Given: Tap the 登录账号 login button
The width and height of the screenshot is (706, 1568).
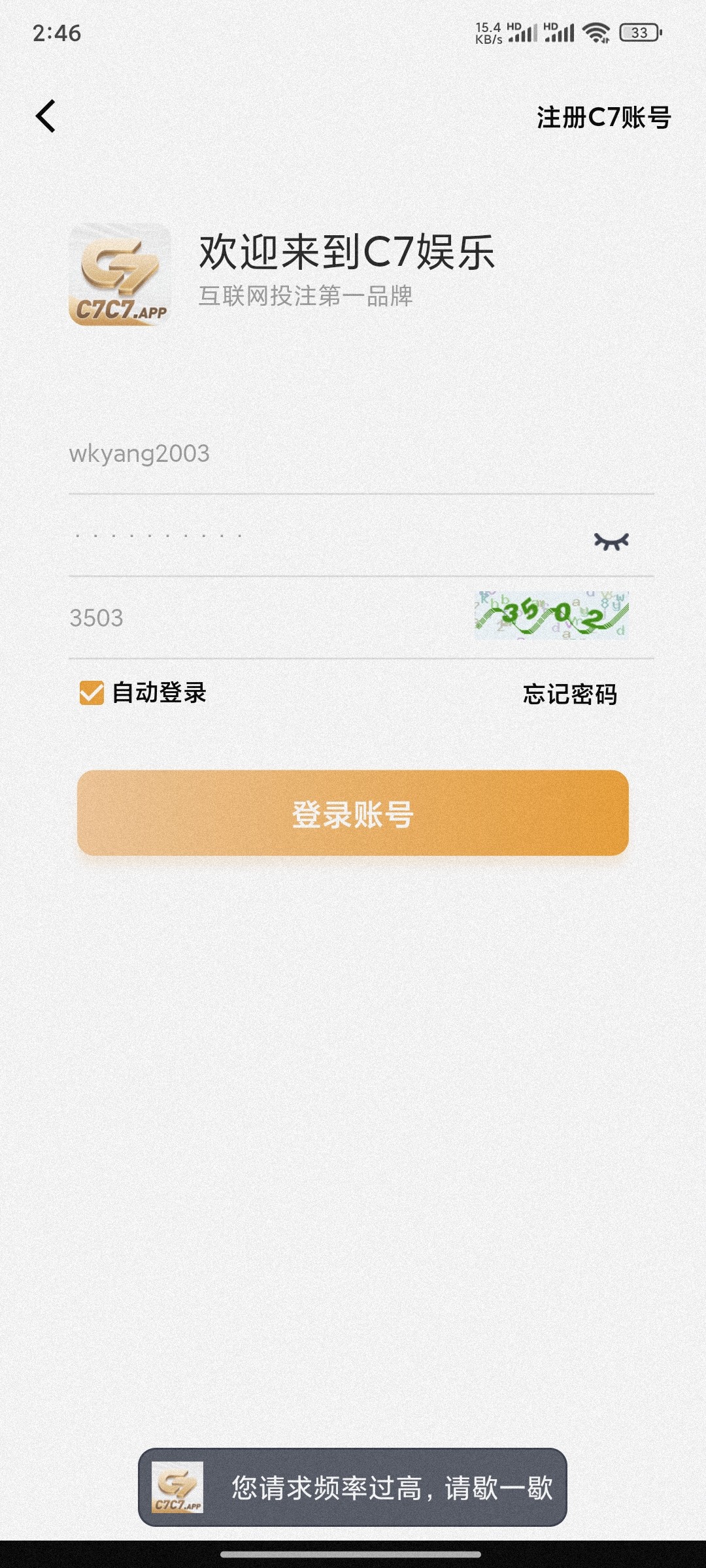Looking at the screenshot, I should (x=353, y=813).
